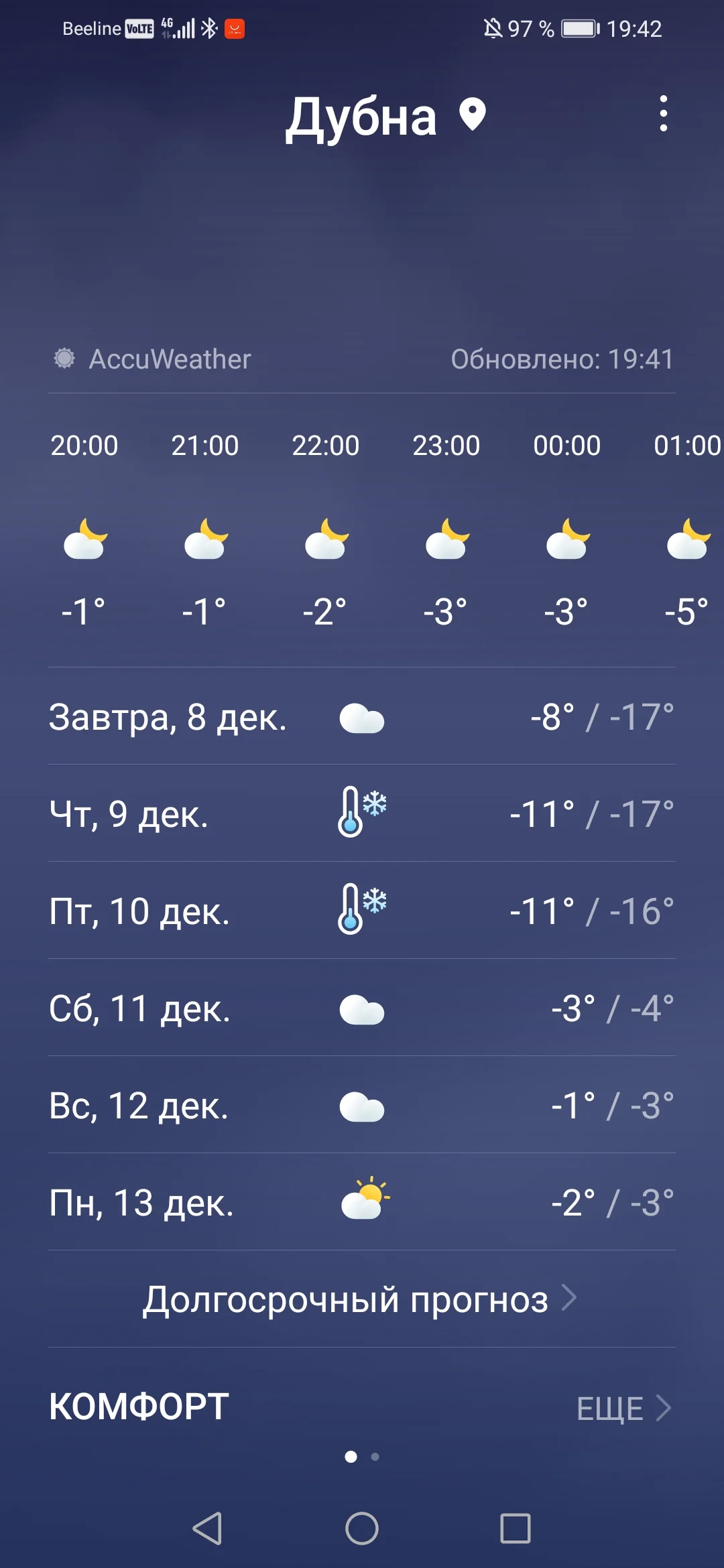Open the AccuWeather link
This screenshot has height=1568, width=724.
(170, 359)
